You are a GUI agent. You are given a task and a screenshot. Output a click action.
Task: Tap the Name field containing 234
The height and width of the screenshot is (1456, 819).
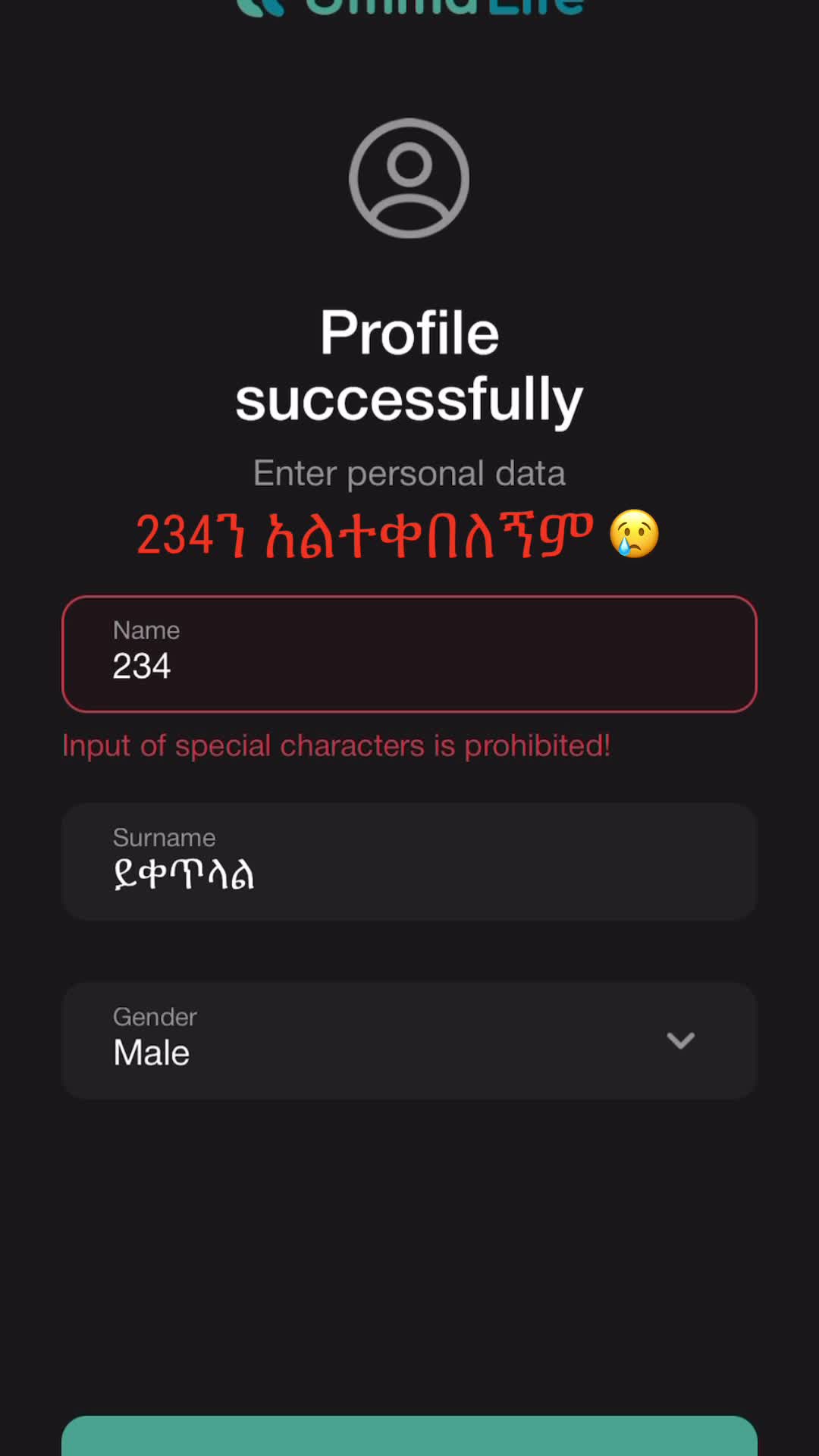pyautogui.click(x=409, y=654)
